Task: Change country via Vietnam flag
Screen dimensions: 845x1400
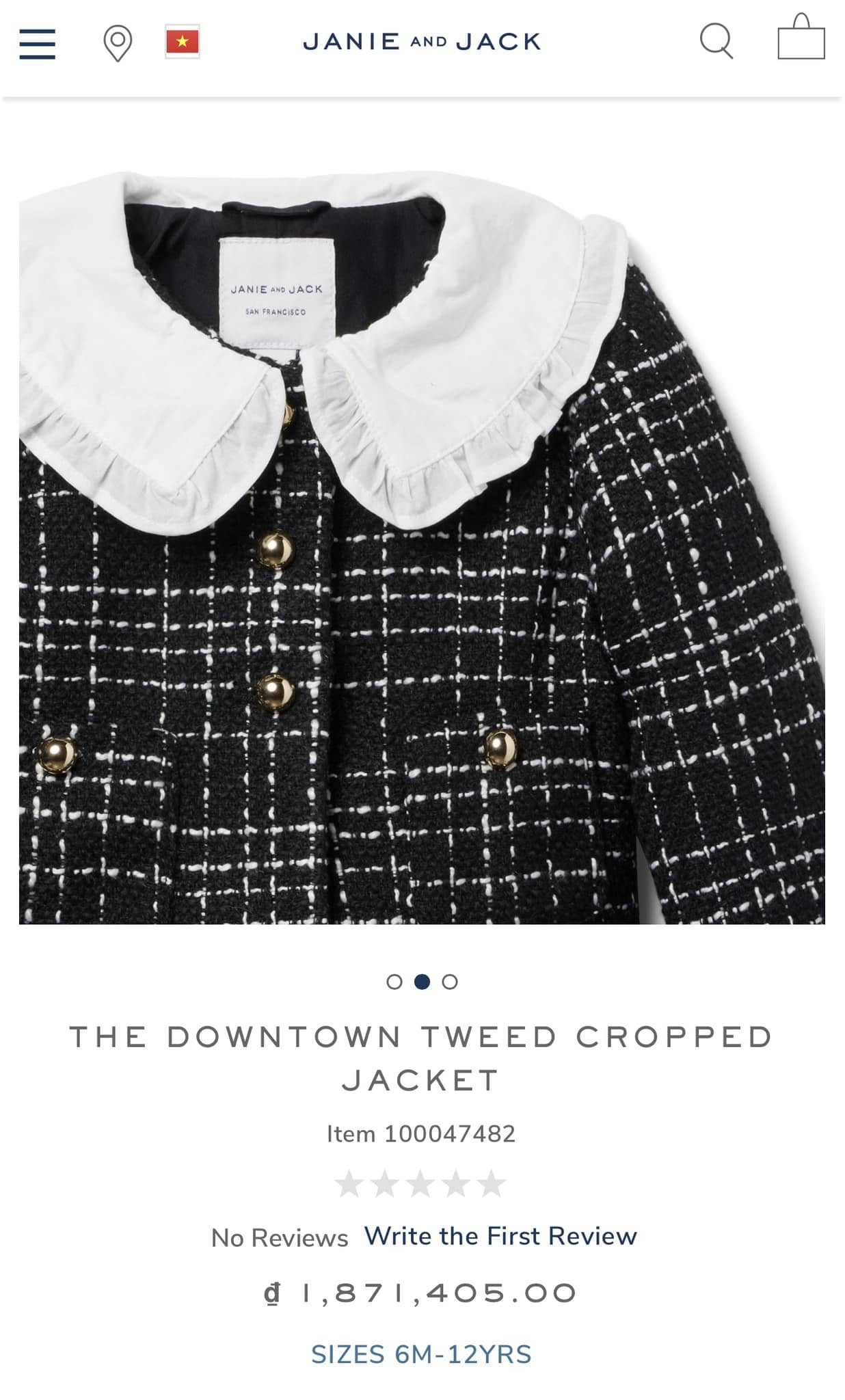Action: (x=183, y=42)
